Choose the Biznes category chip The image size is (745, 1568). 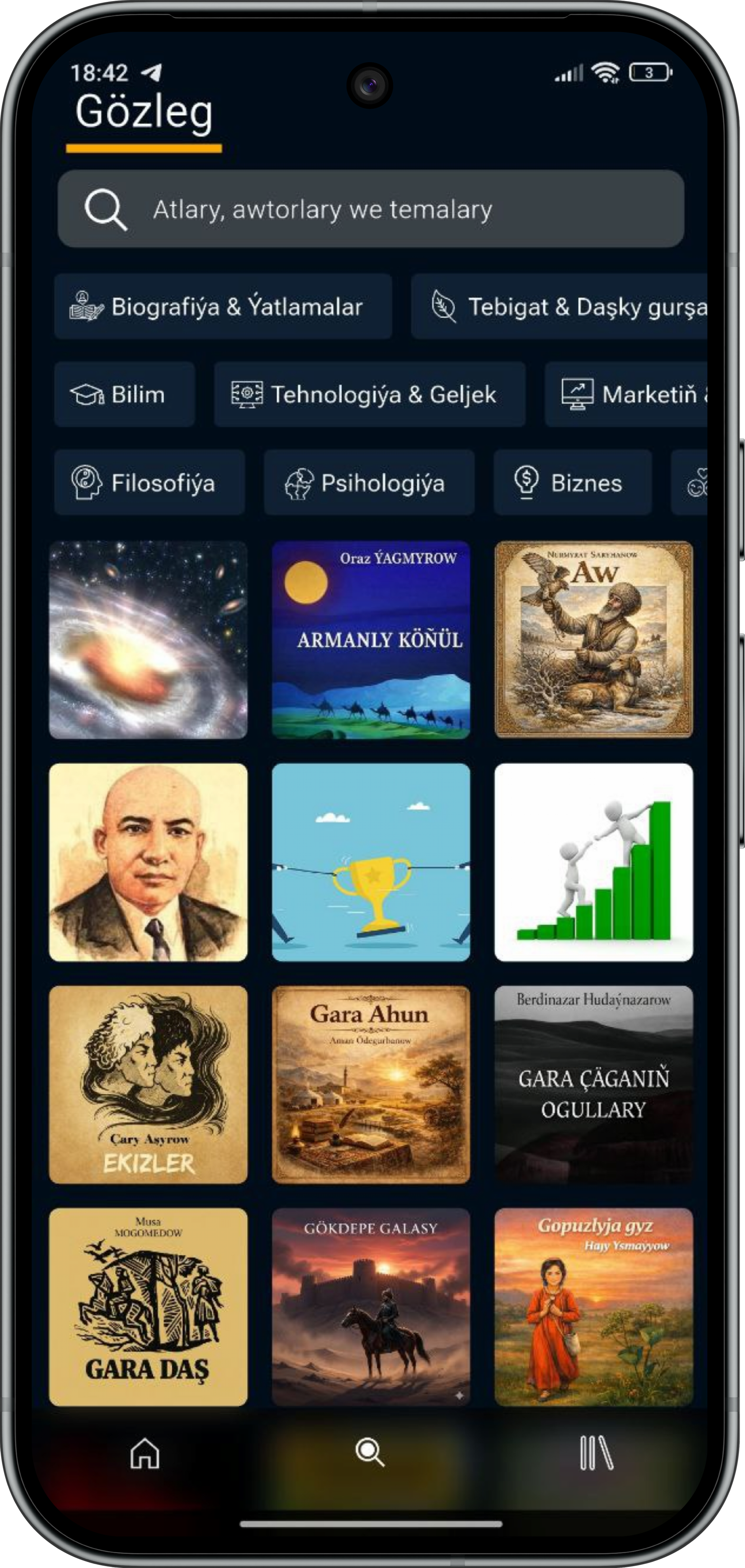[572, 483]
